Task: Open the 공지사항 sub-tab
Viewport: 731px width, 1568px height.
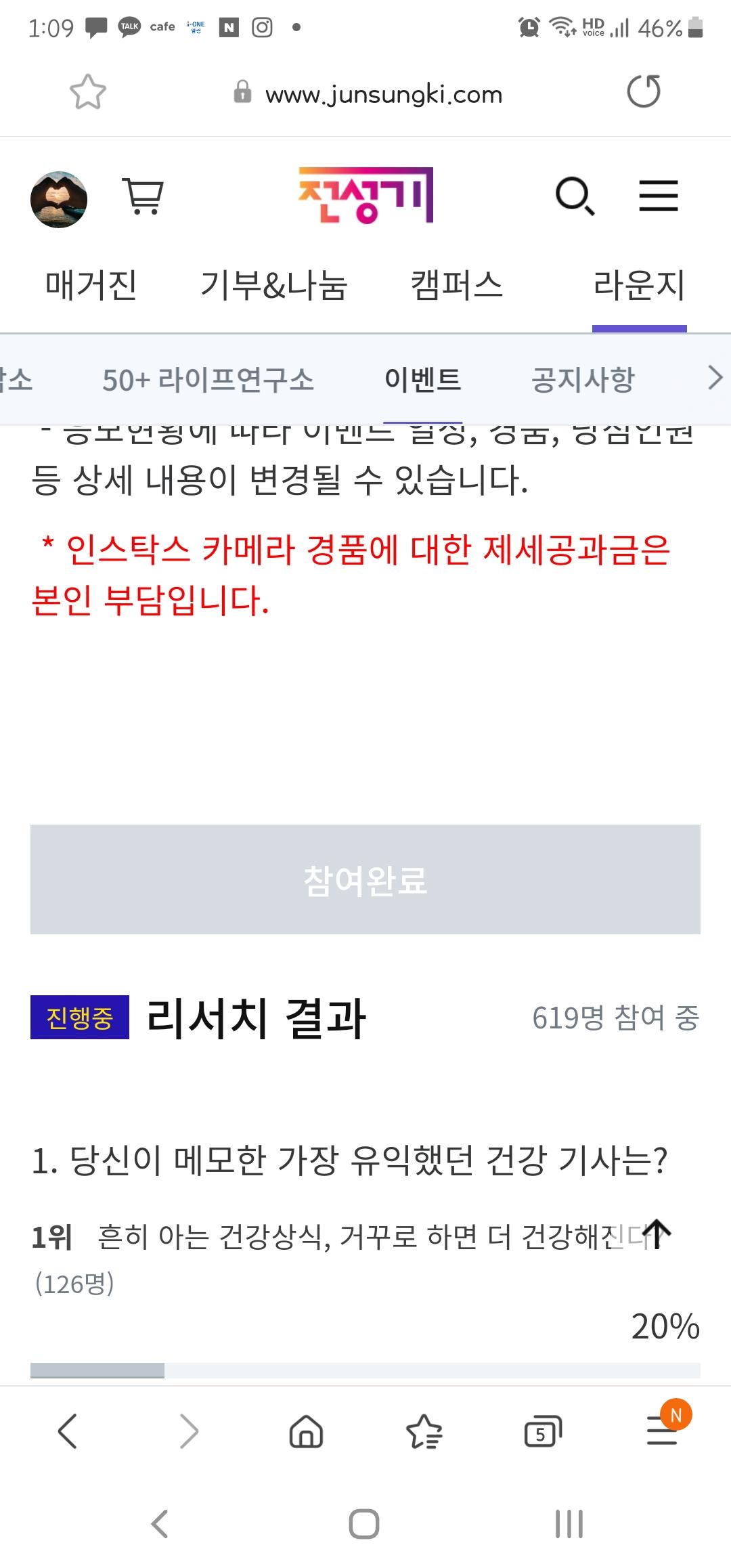Action: [x=583, y=380]
